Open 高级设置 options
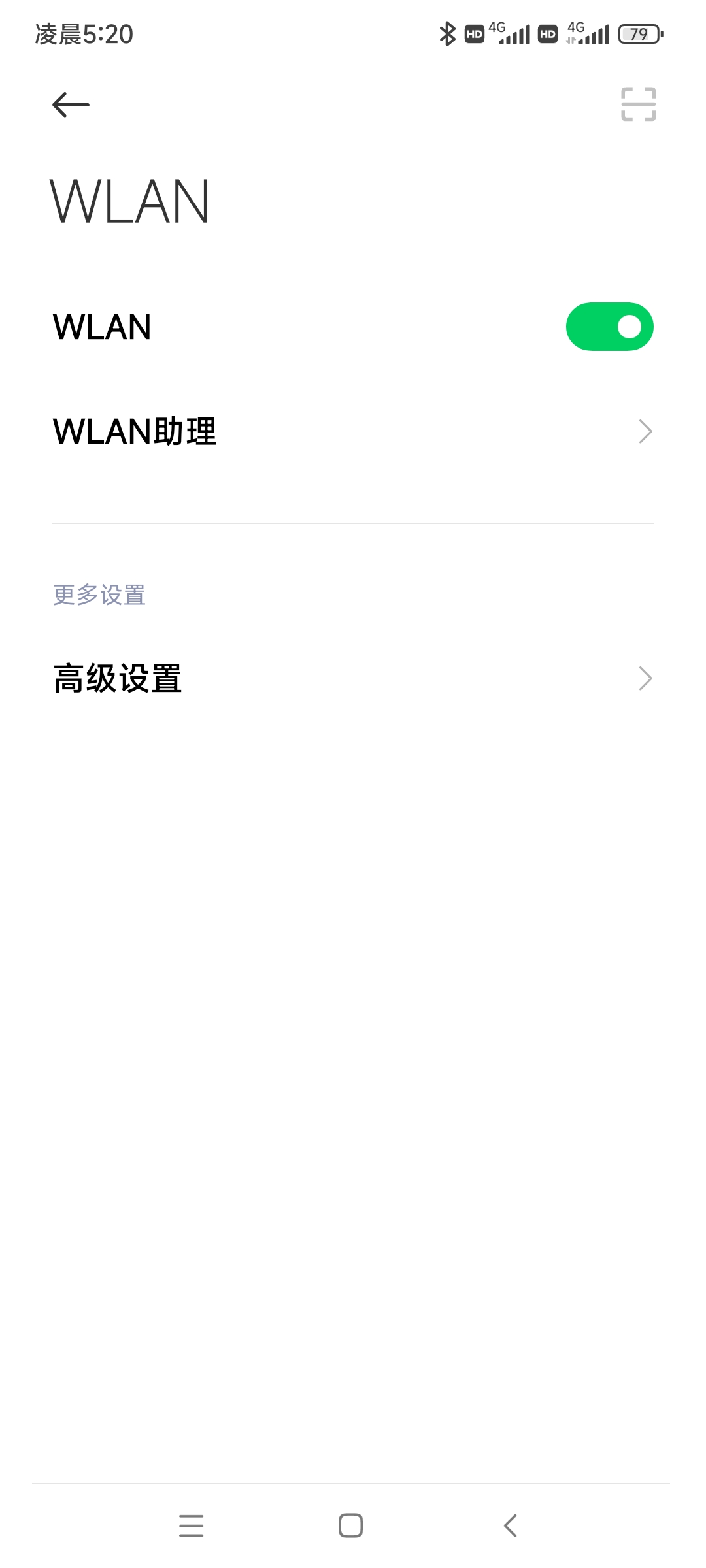 353,678
